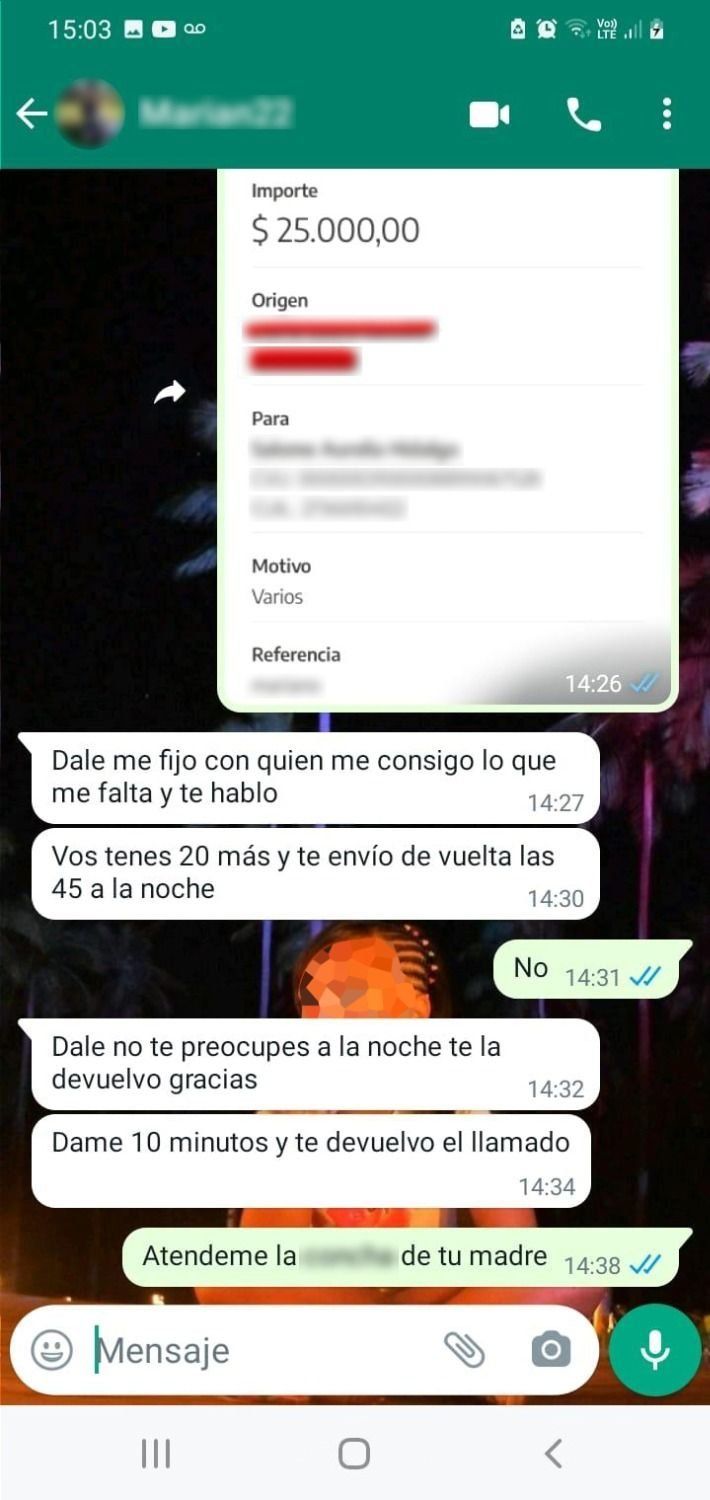The height and width of the screenshot is (1500, 710).
Task: Open the contact's profile picture
Action: [90, 114]
